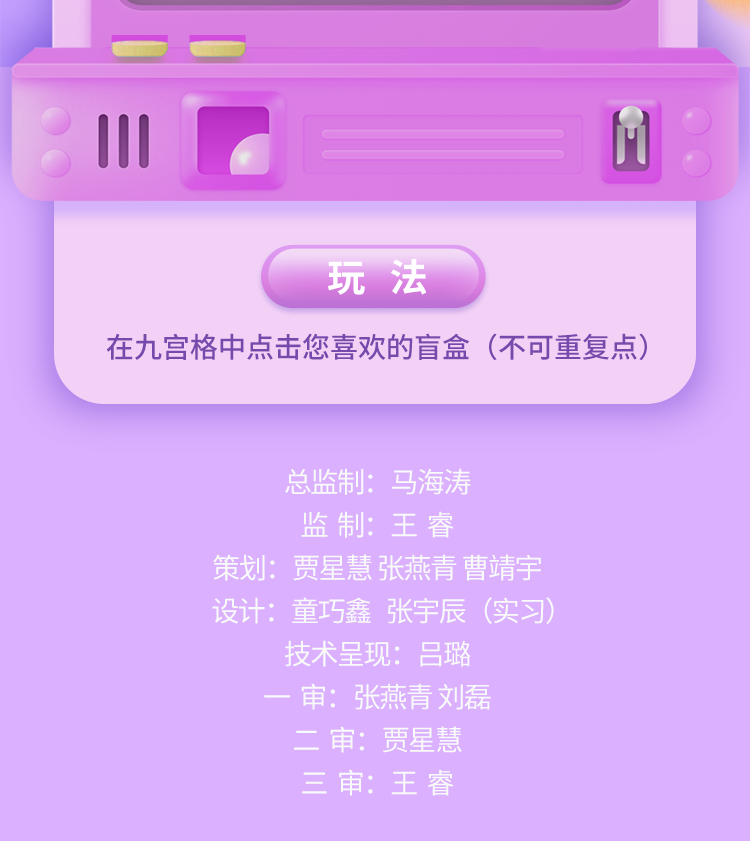Expand the 玩法 rules section
The image size is (750, 841).
pyautogui.click(x=375, y=278)
